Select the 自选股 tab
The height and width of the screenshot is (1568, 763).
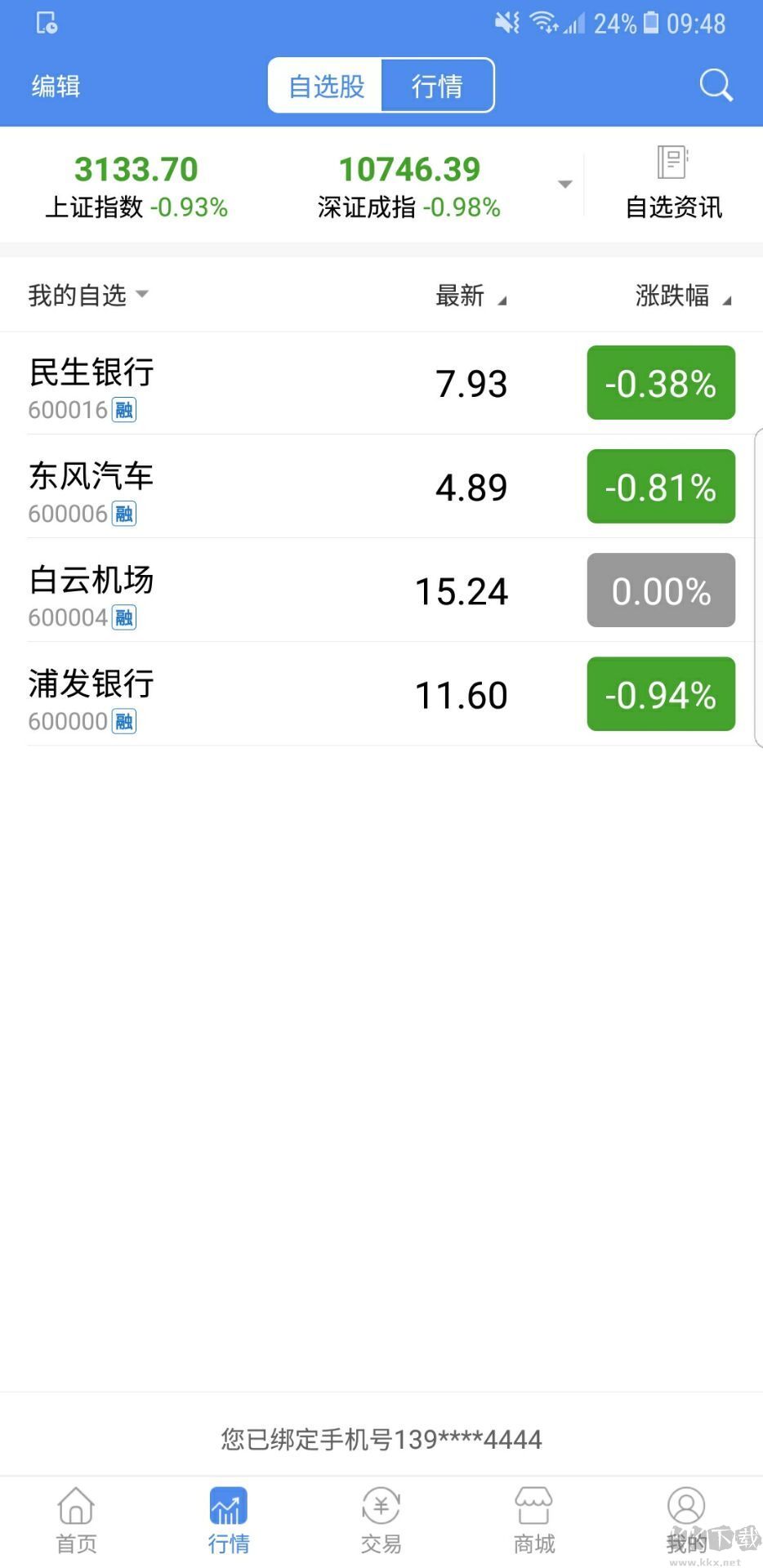coord(326,85)
